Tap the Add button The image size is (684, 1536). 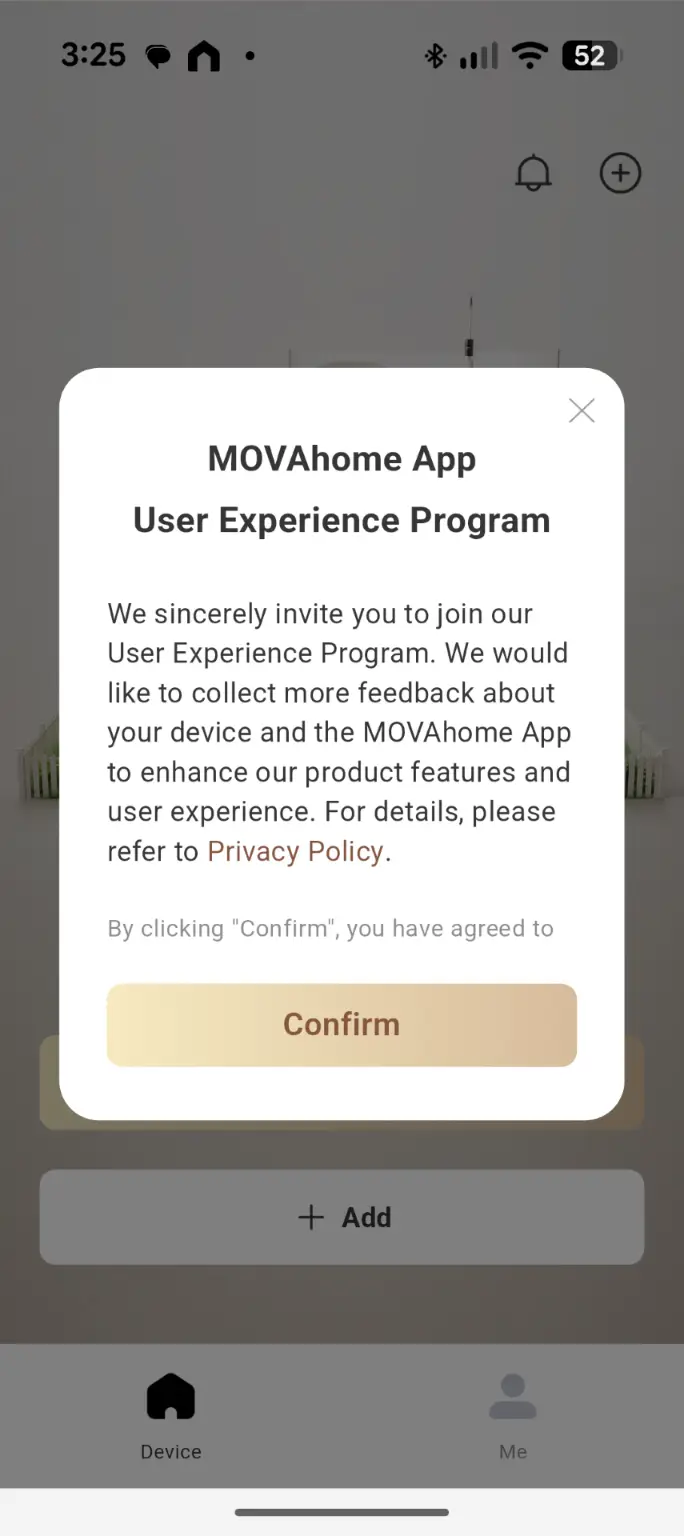pos(342,1217)
